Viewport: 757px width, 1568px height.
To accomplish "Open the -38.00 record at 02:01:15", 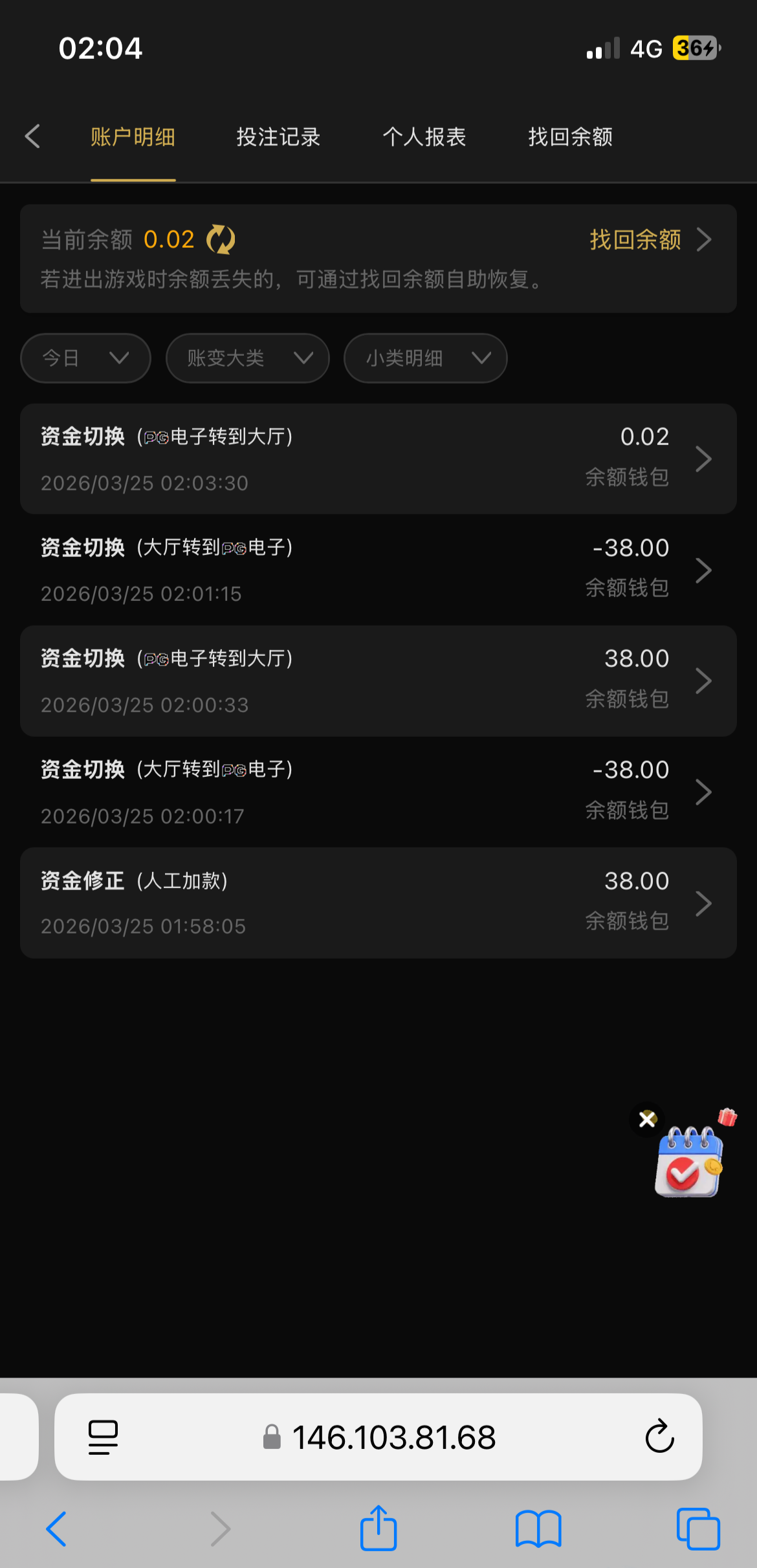I will (378, 570).
